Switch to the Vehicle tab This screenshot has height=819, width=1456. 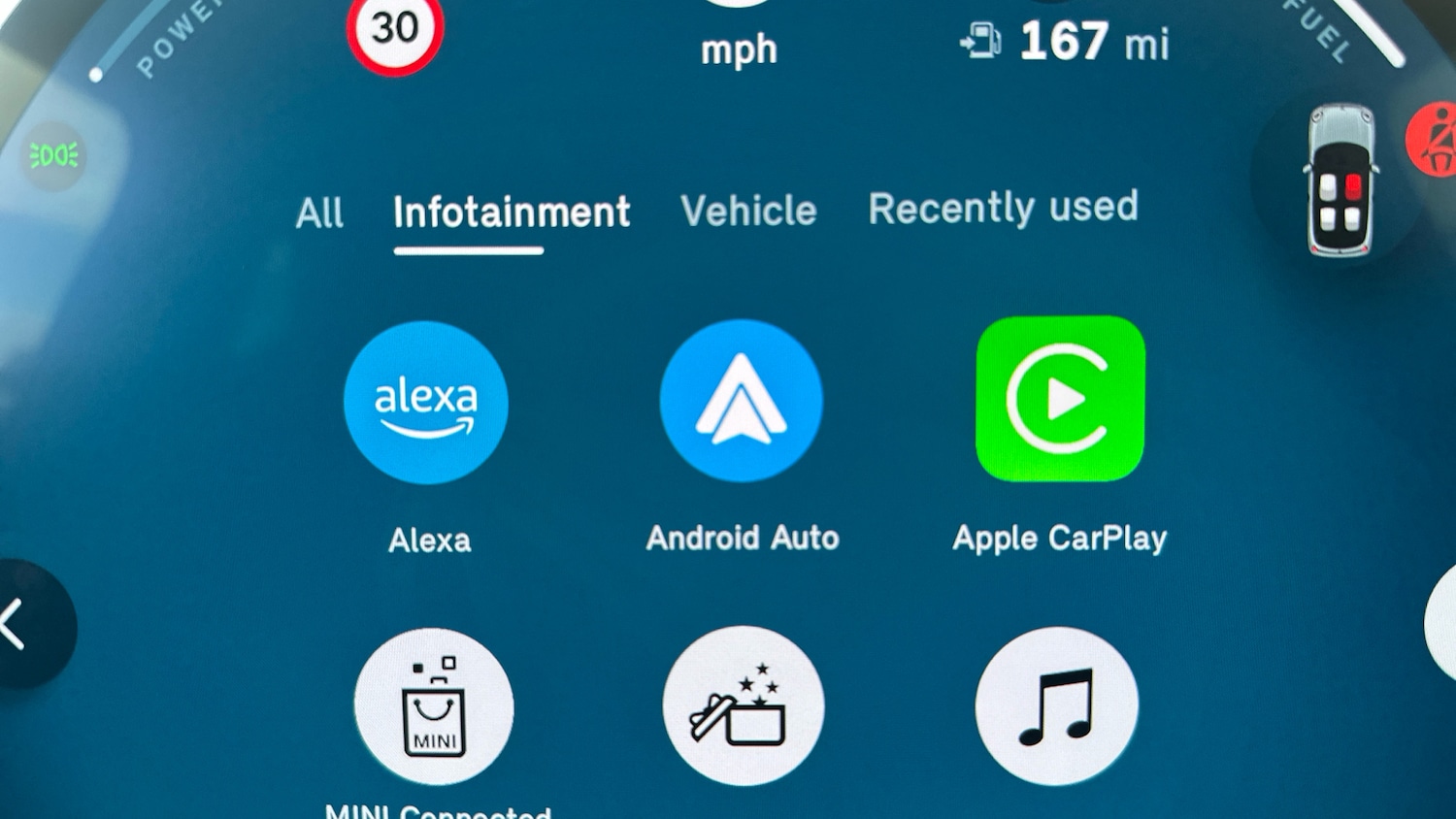[x=748, y=211]
